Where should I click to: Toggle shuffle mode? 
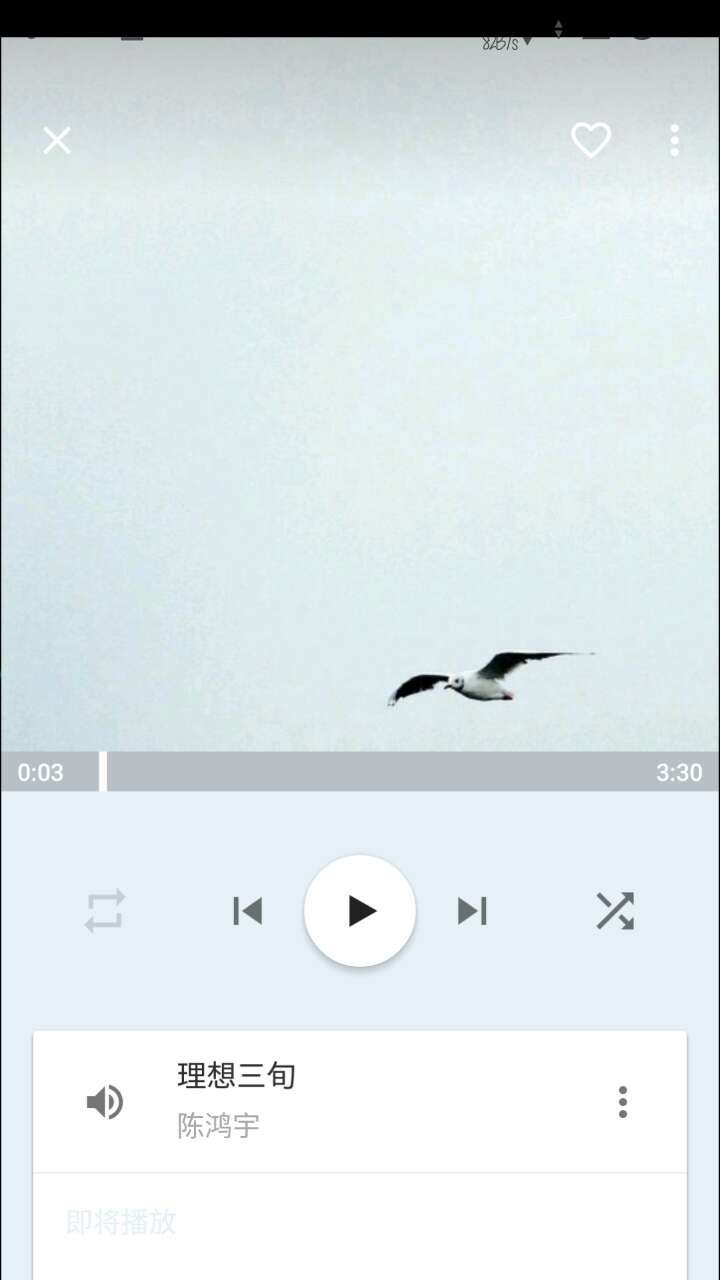coord(614,911)
